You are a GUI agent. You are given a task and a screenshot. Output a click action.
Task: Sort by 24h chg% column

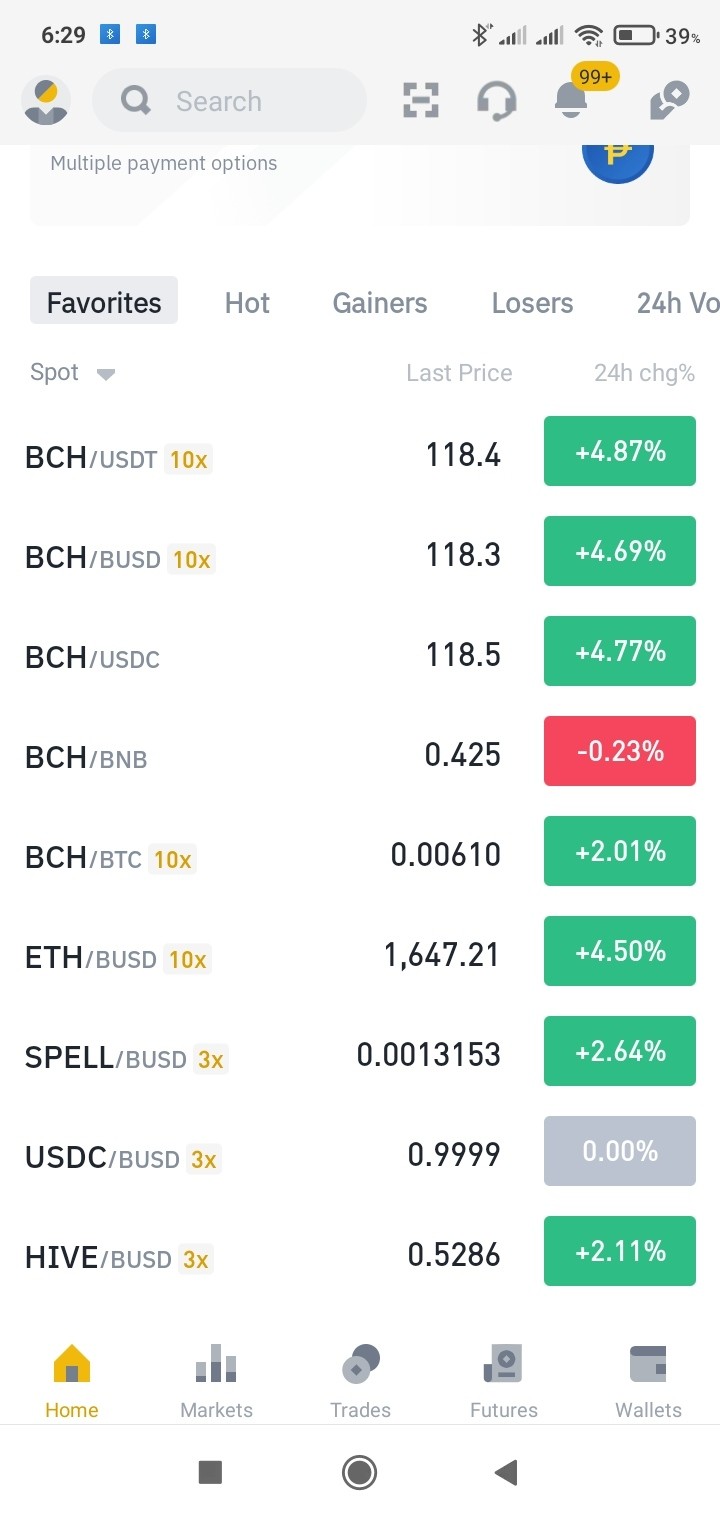coord(644,373)
